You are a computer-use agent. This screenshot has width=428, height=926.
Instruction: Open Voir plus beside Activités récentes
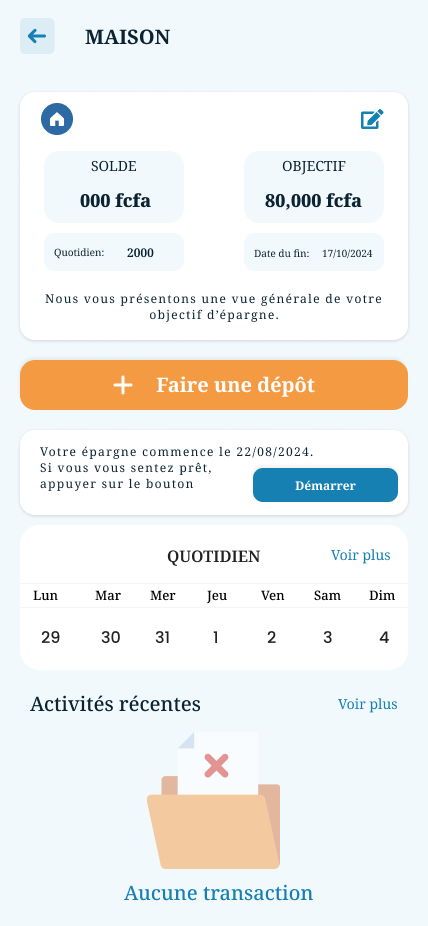pyautogui.click(x=368, y=704)
